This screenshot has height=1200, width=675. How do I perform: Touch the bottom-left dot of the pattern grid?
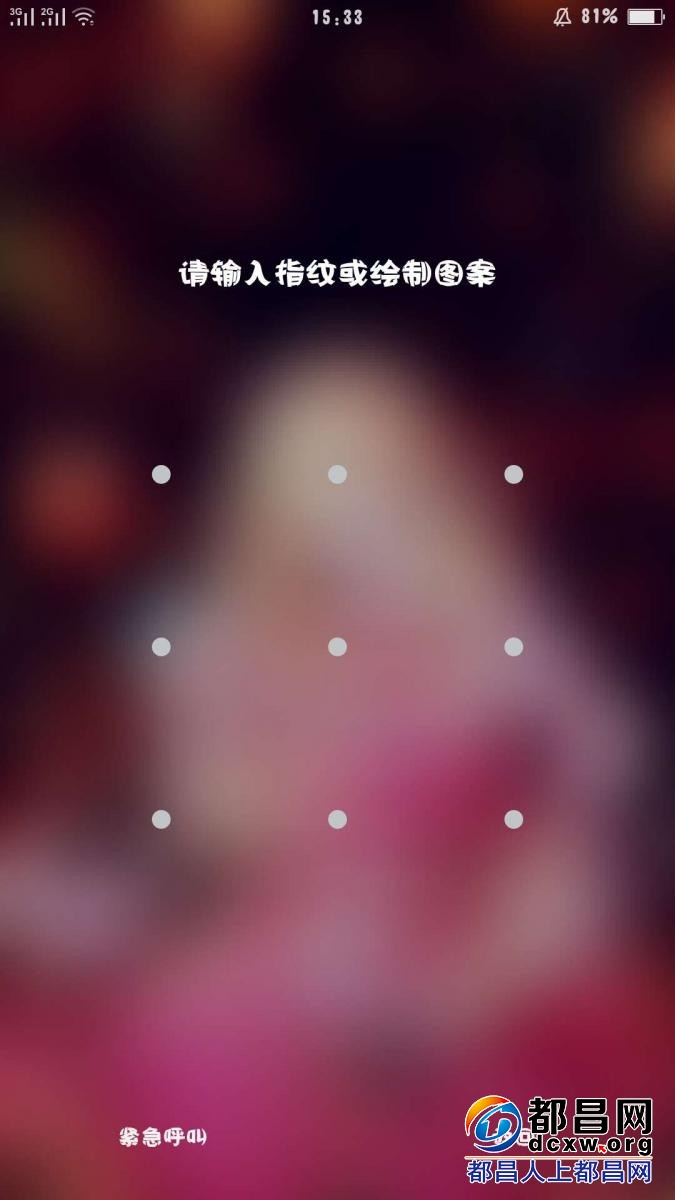161,819
